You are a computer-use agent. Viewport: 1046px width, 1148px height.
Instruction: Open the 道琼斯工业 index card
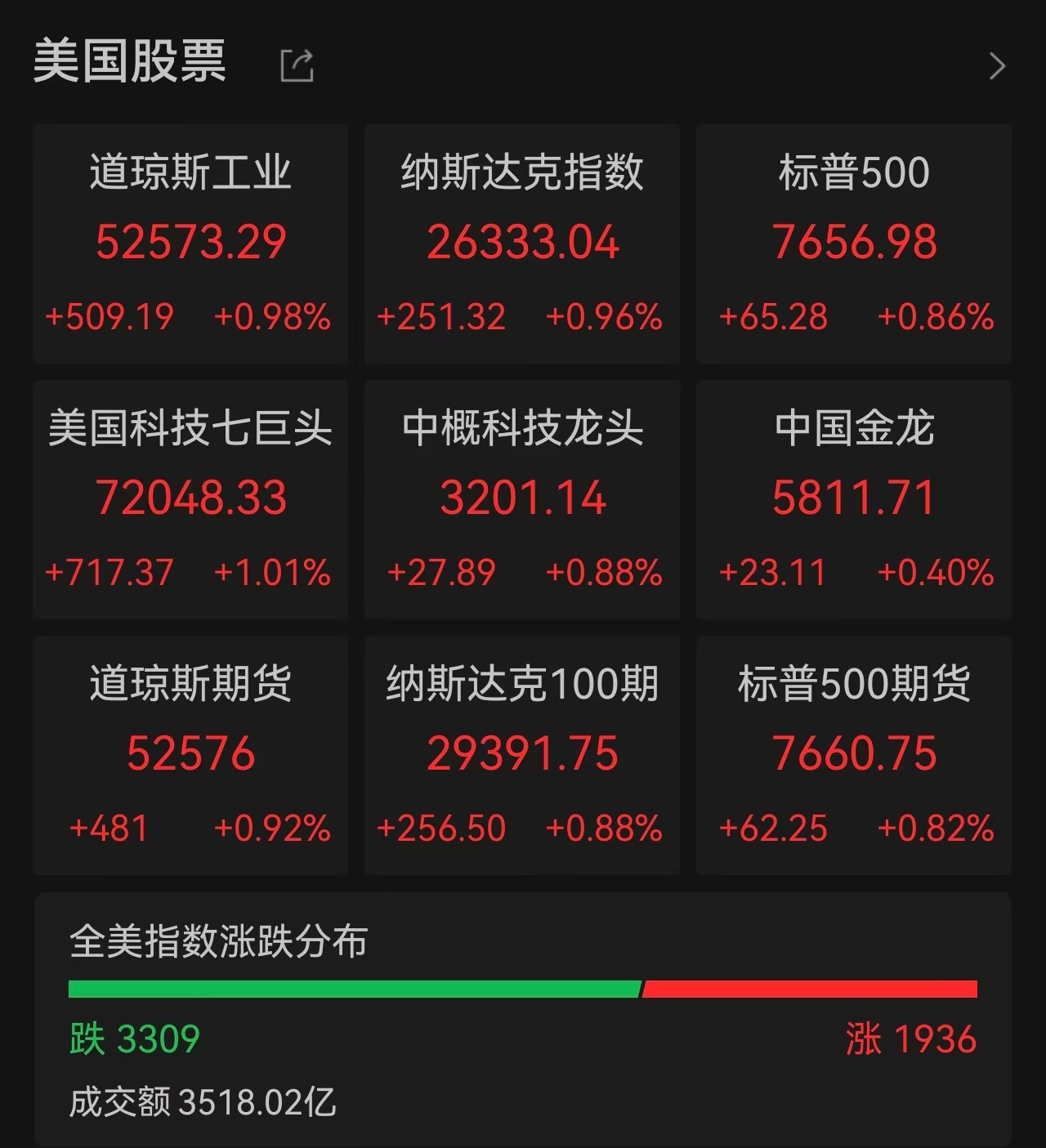point(190,243)
